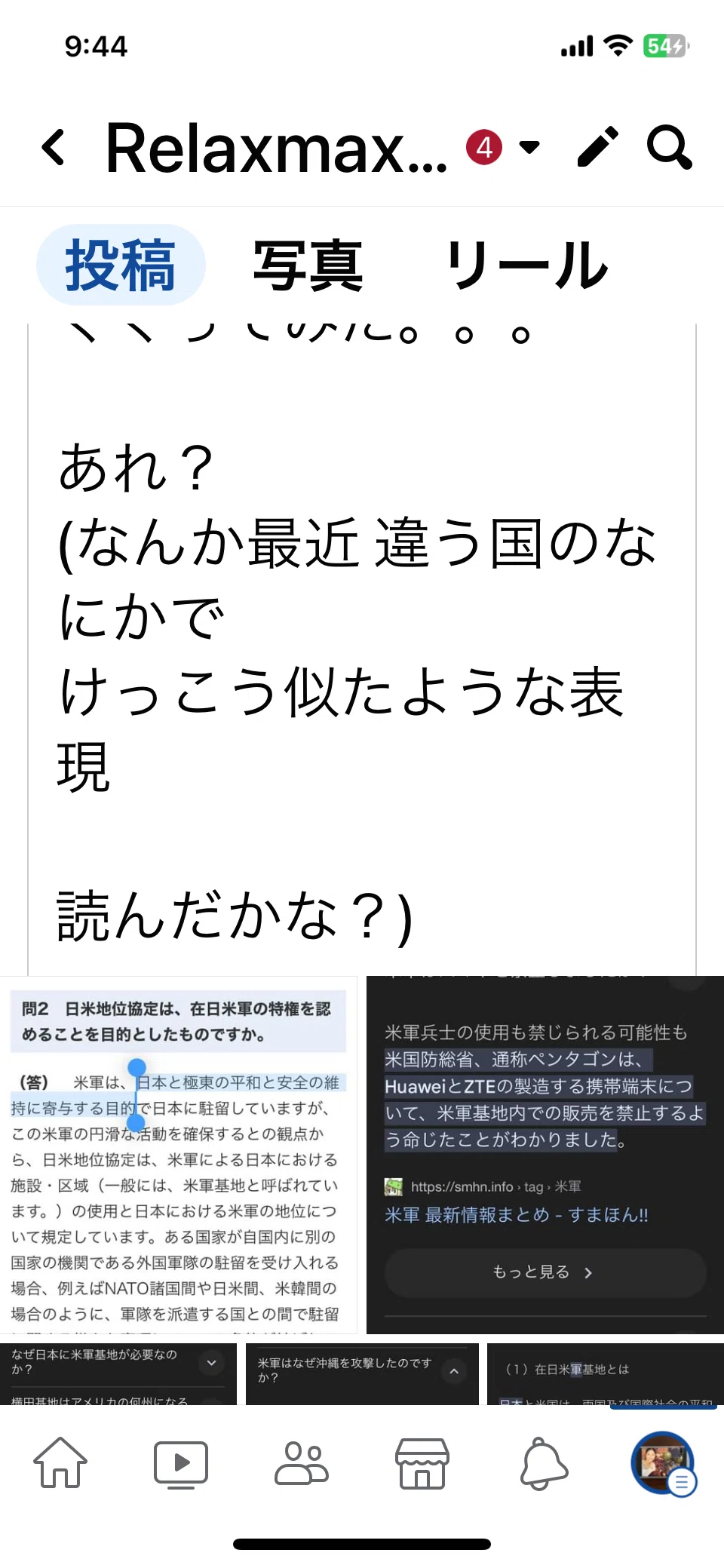Image resolution: width=724 pixels, height=1568 pixels.
Task: Open the profile menu avatar
Action: tap(664, 1463)
